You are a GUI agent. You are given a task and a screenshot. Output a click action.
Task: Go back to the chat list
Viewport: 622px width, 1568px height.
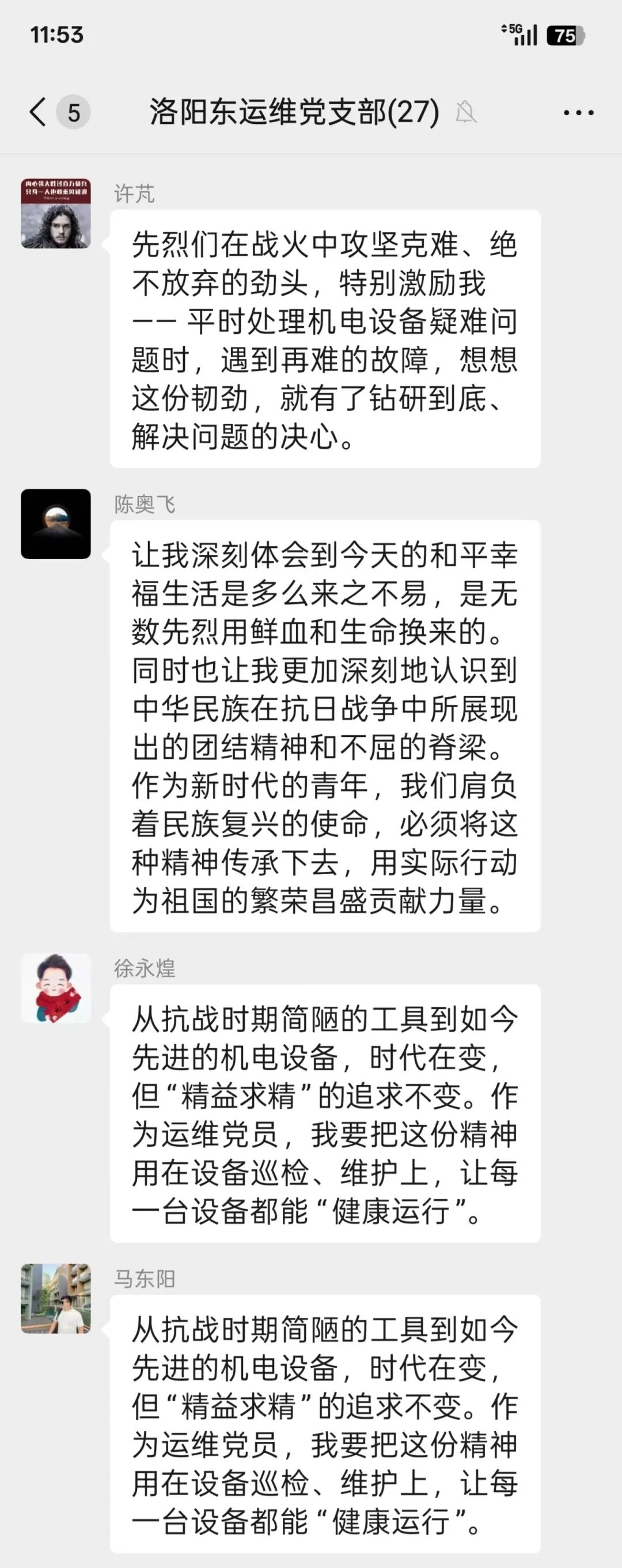tap(38, 112)
